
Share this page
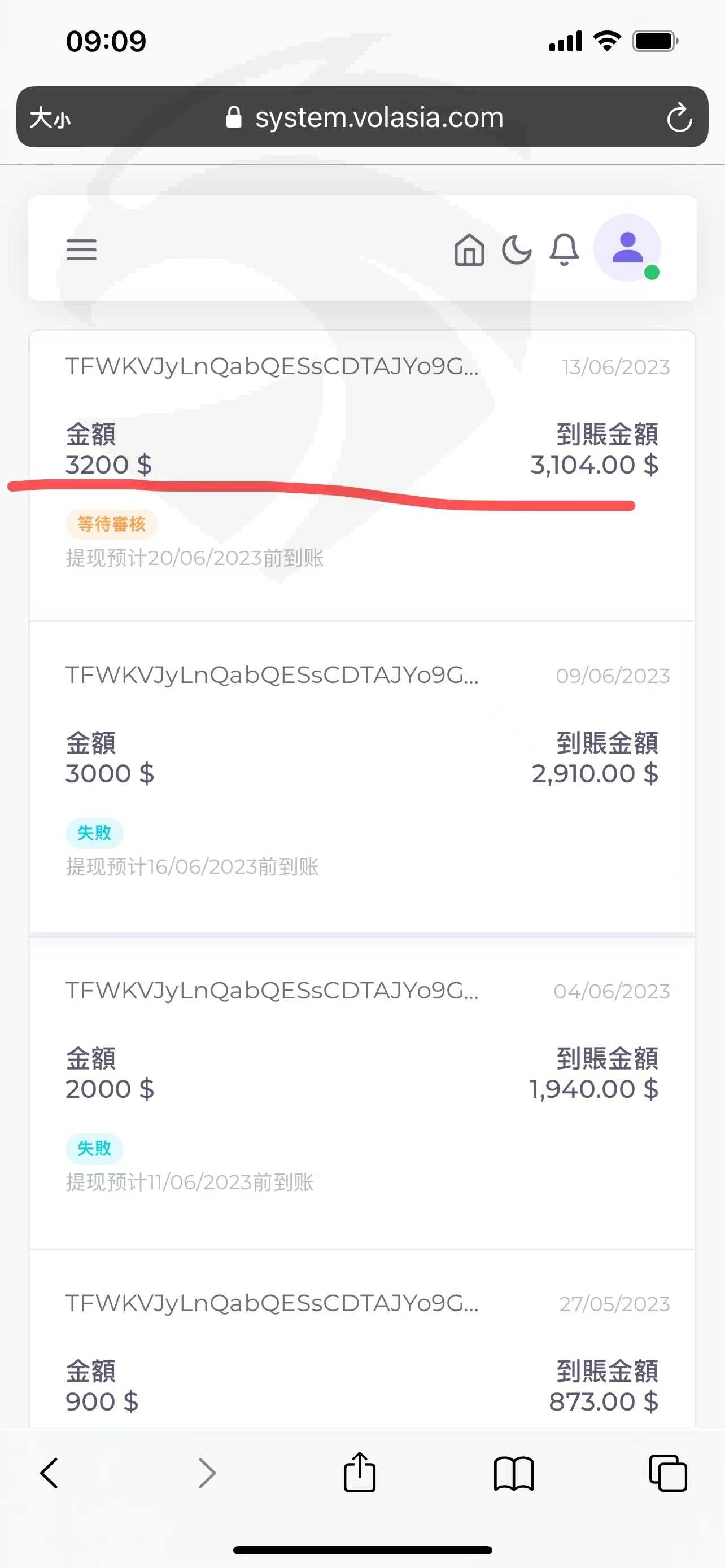click(x=360, y=1472)
